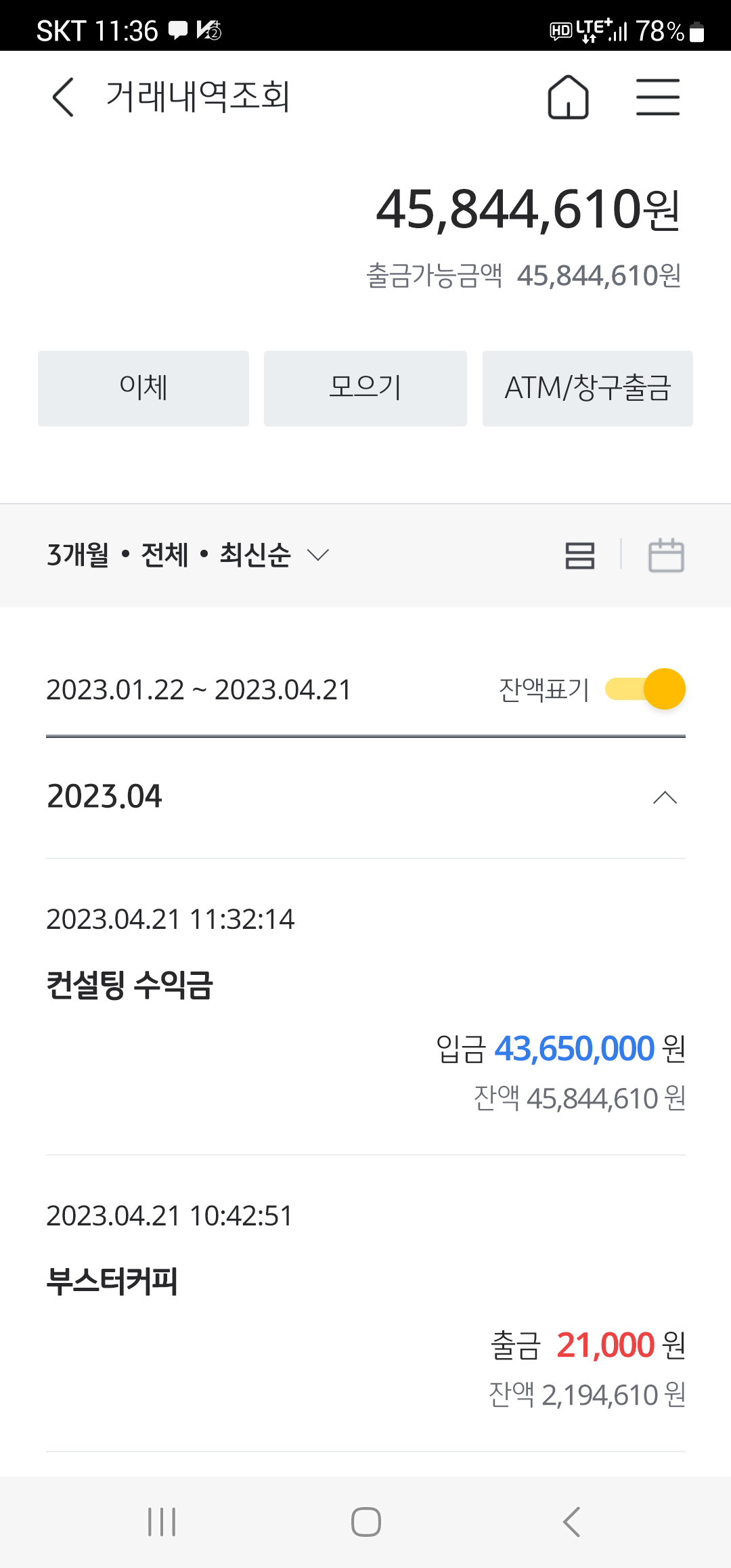
Task: Open the 3개월 · 전체 · 최신순 filter dropdown
Action: tap(188, 555)
